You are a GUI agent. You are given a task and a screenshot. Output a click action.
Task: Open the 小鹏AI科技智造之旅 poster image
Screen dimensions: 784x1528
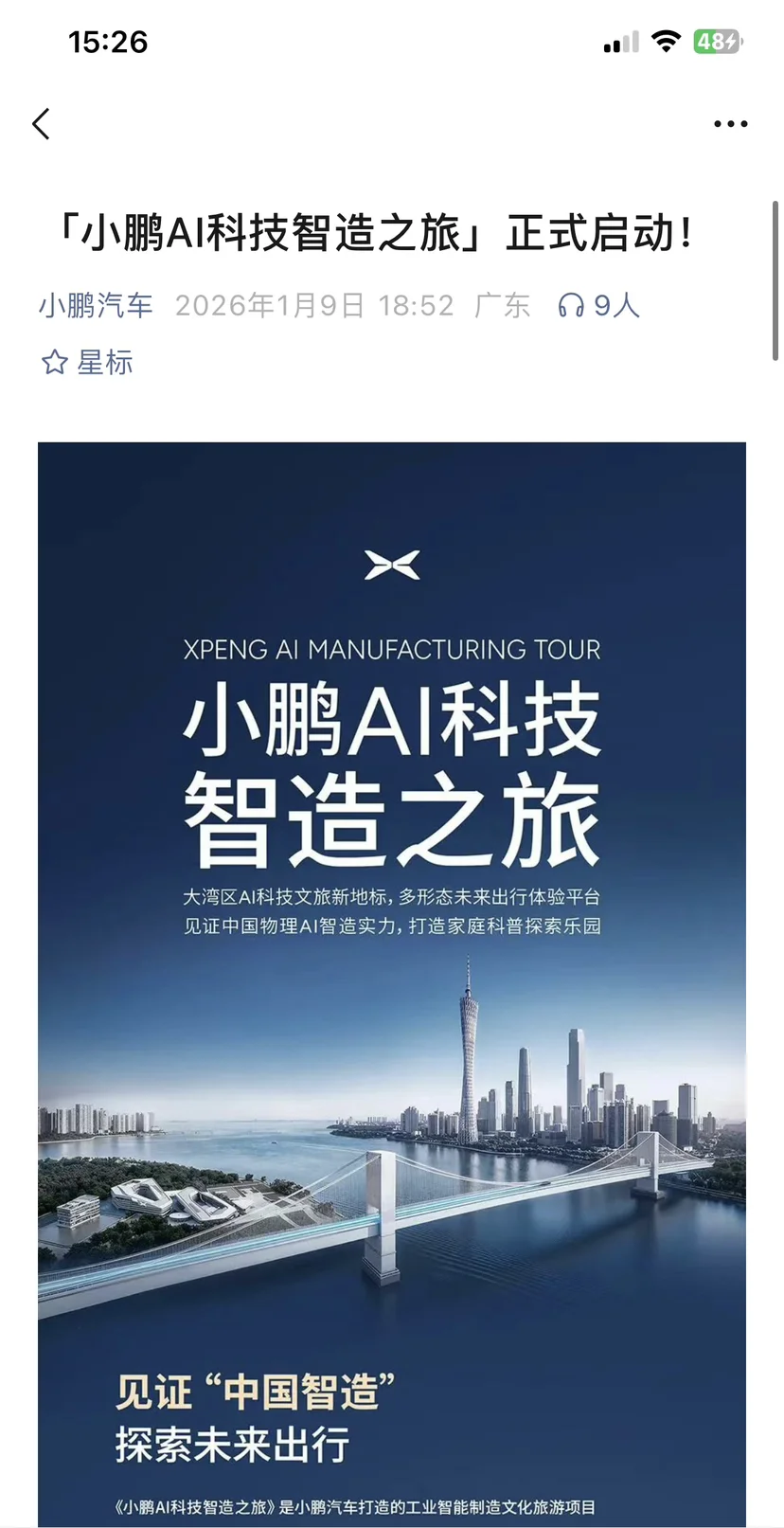pos(392,984)
